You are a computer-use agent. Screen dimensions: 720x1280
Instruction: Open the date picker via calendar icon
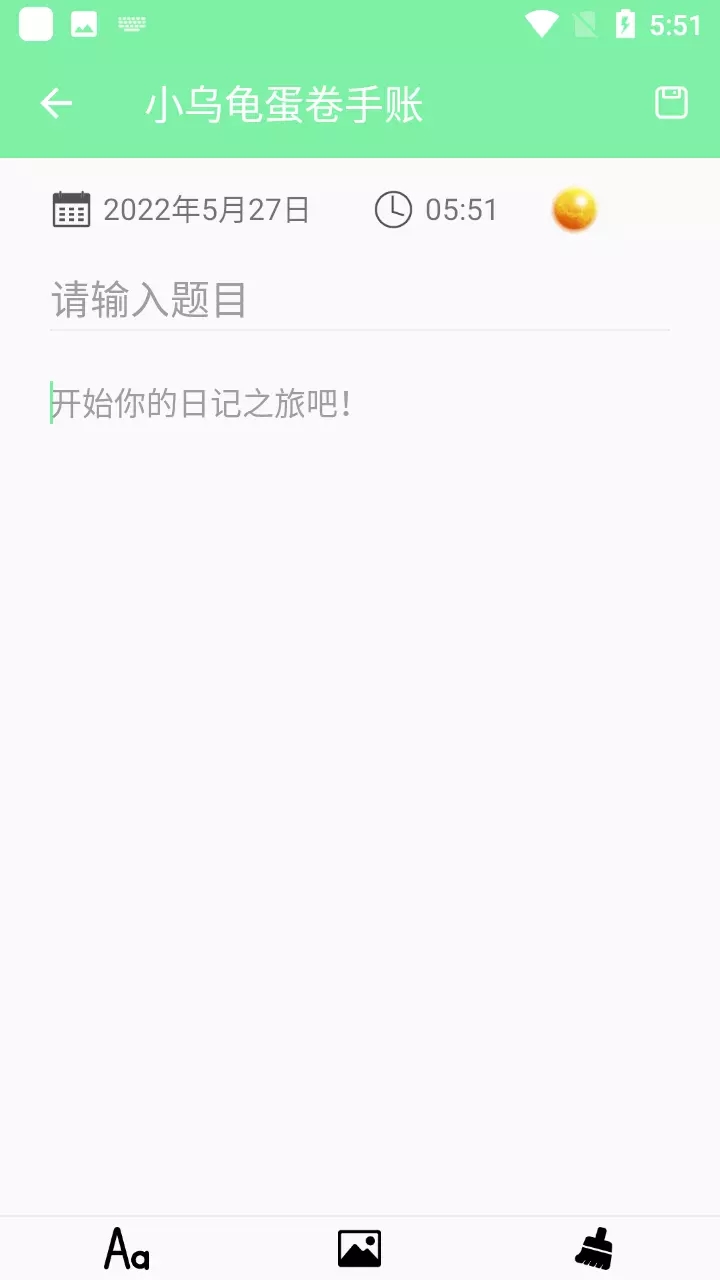pyautogui.click(x=70, y=209)
